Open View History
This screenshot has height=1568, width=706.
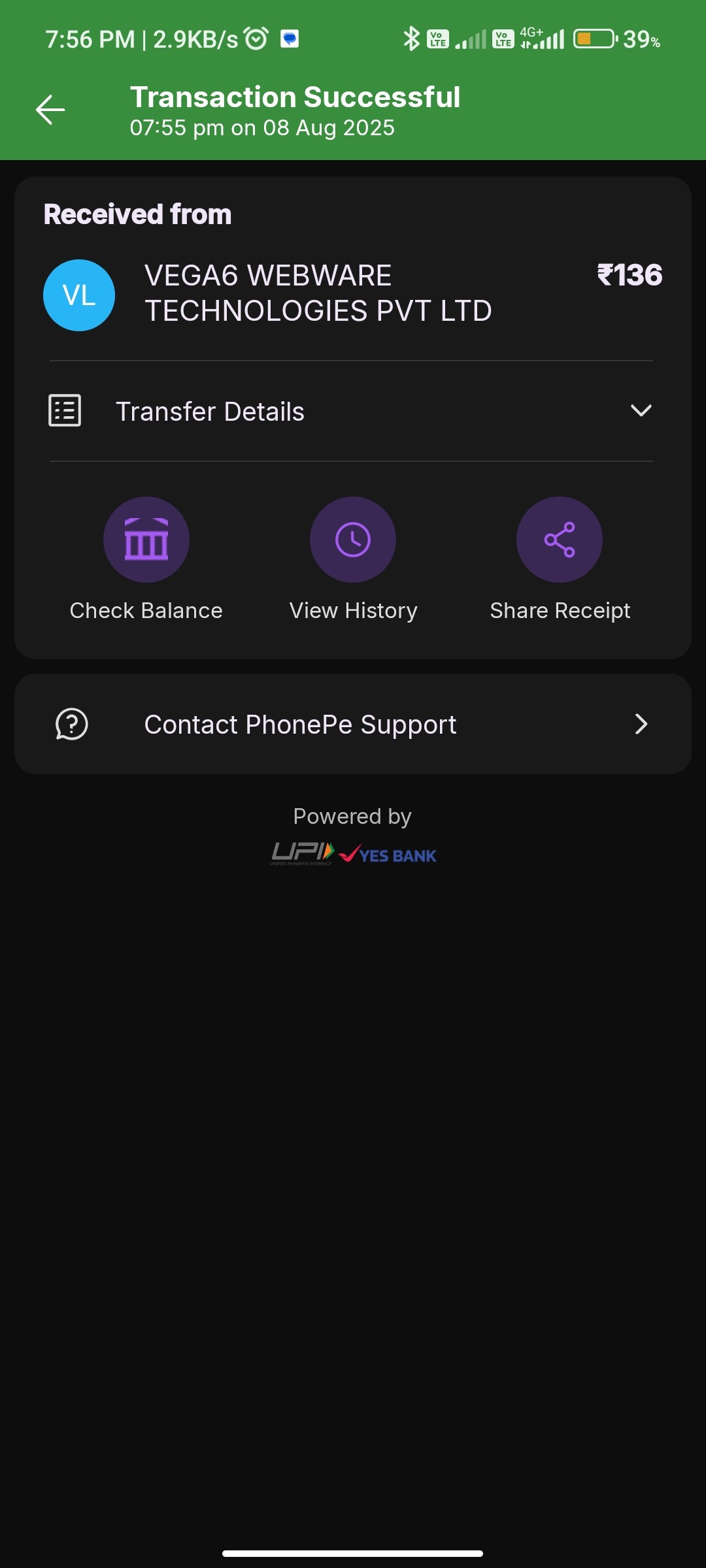(353, 540)
